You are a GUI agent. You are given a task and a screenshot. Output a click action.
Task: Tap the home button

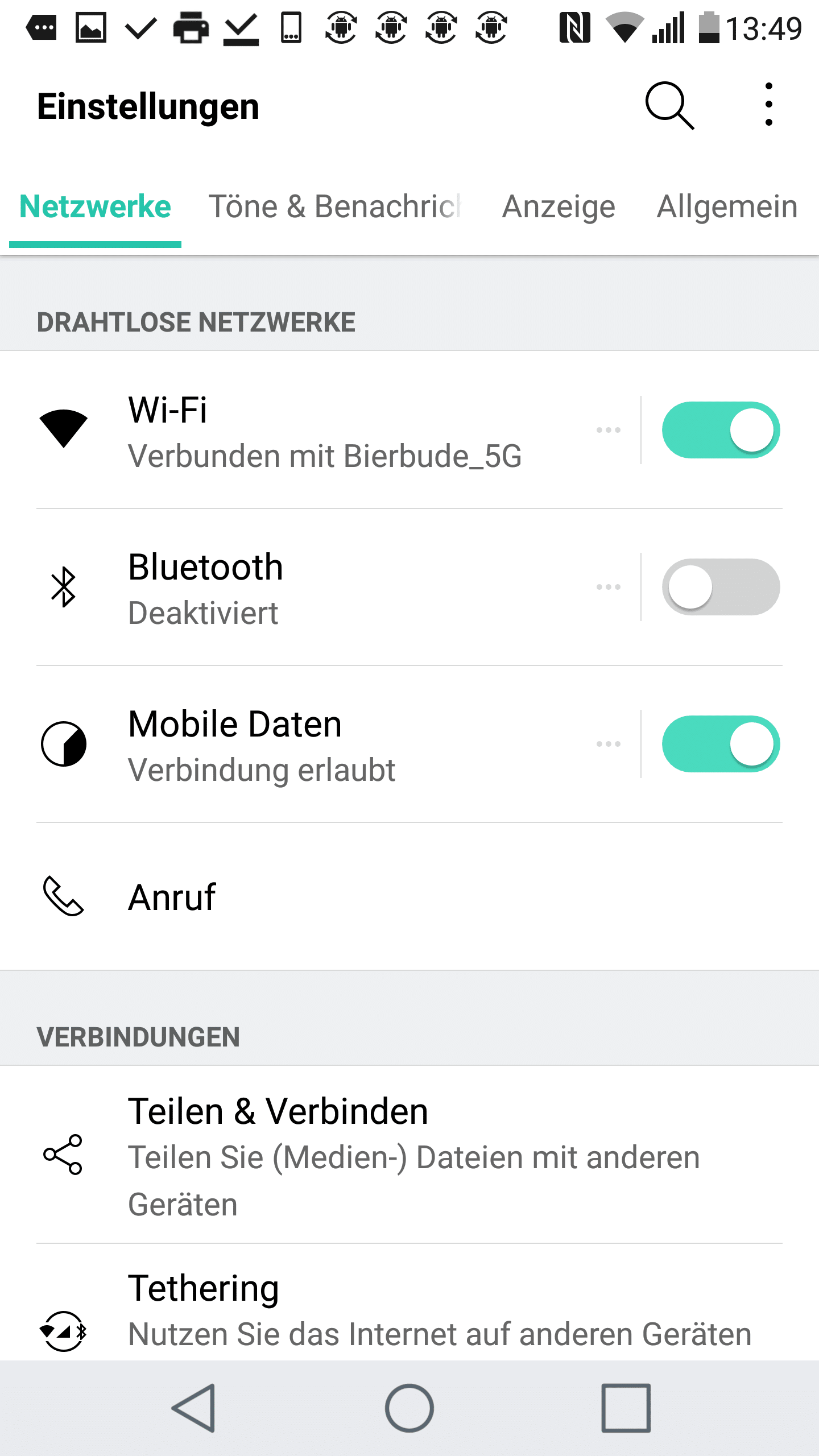pos(409,1408)
